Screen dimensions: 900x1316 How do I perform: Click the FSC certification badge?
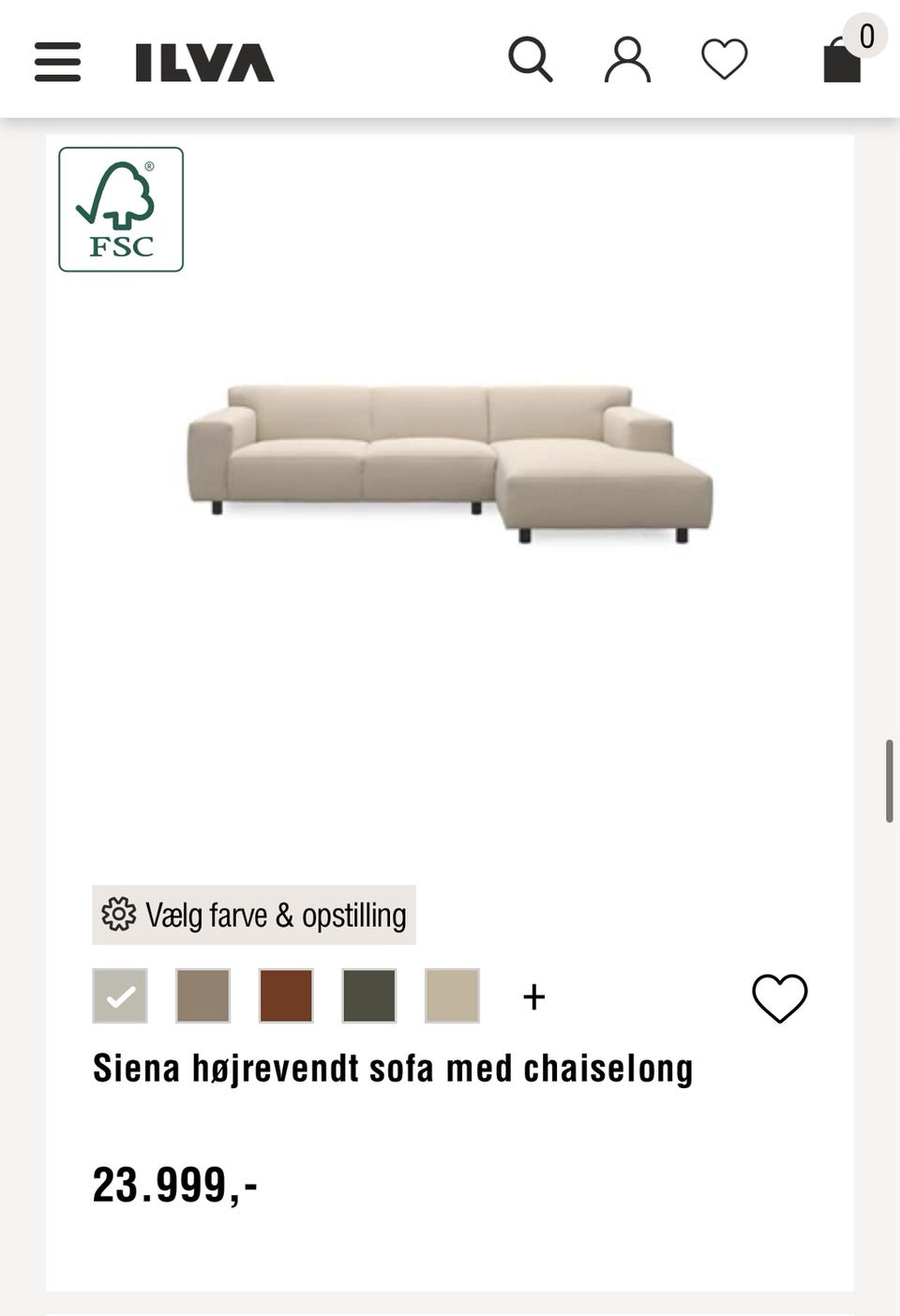click(x=120, y=208)
